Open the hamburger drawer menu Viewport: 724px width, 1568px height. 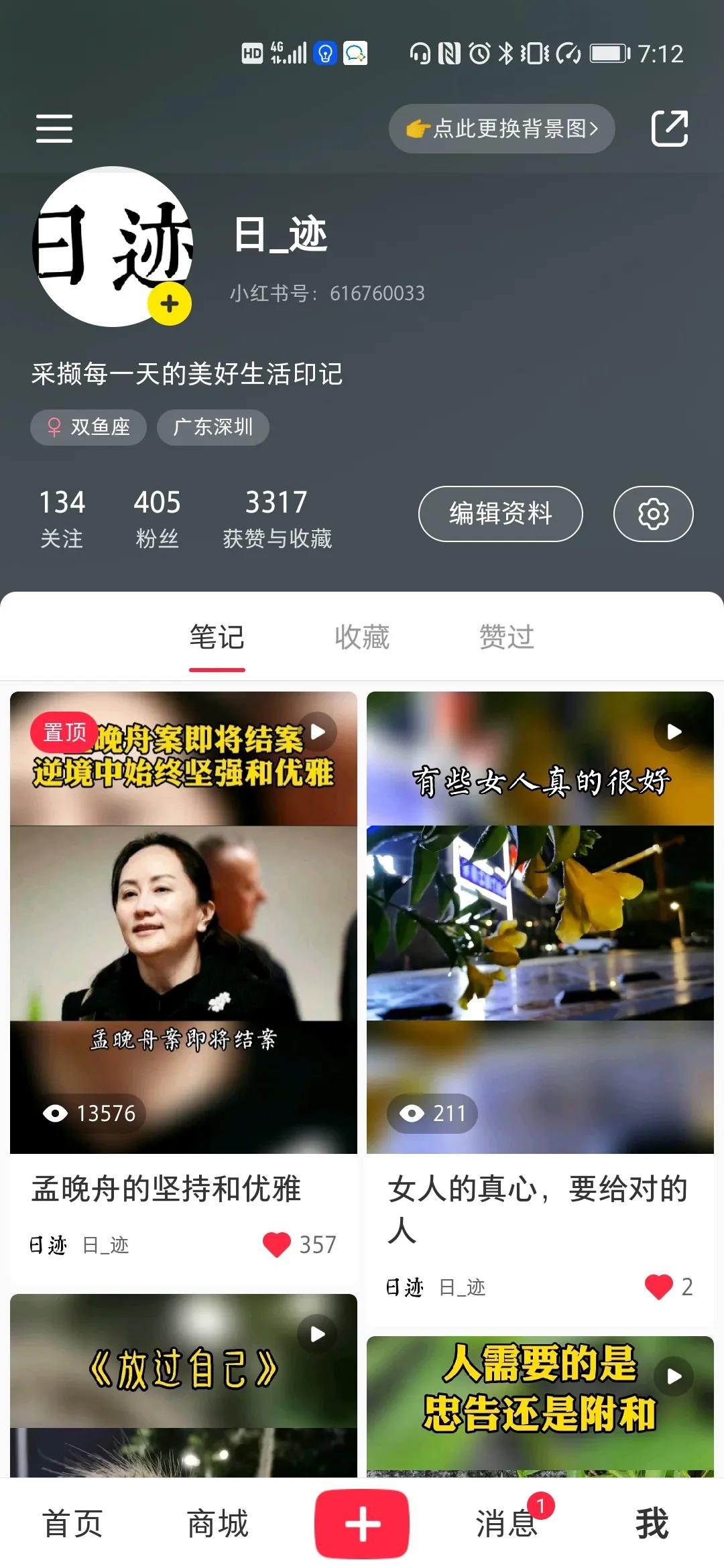point(54,128)
